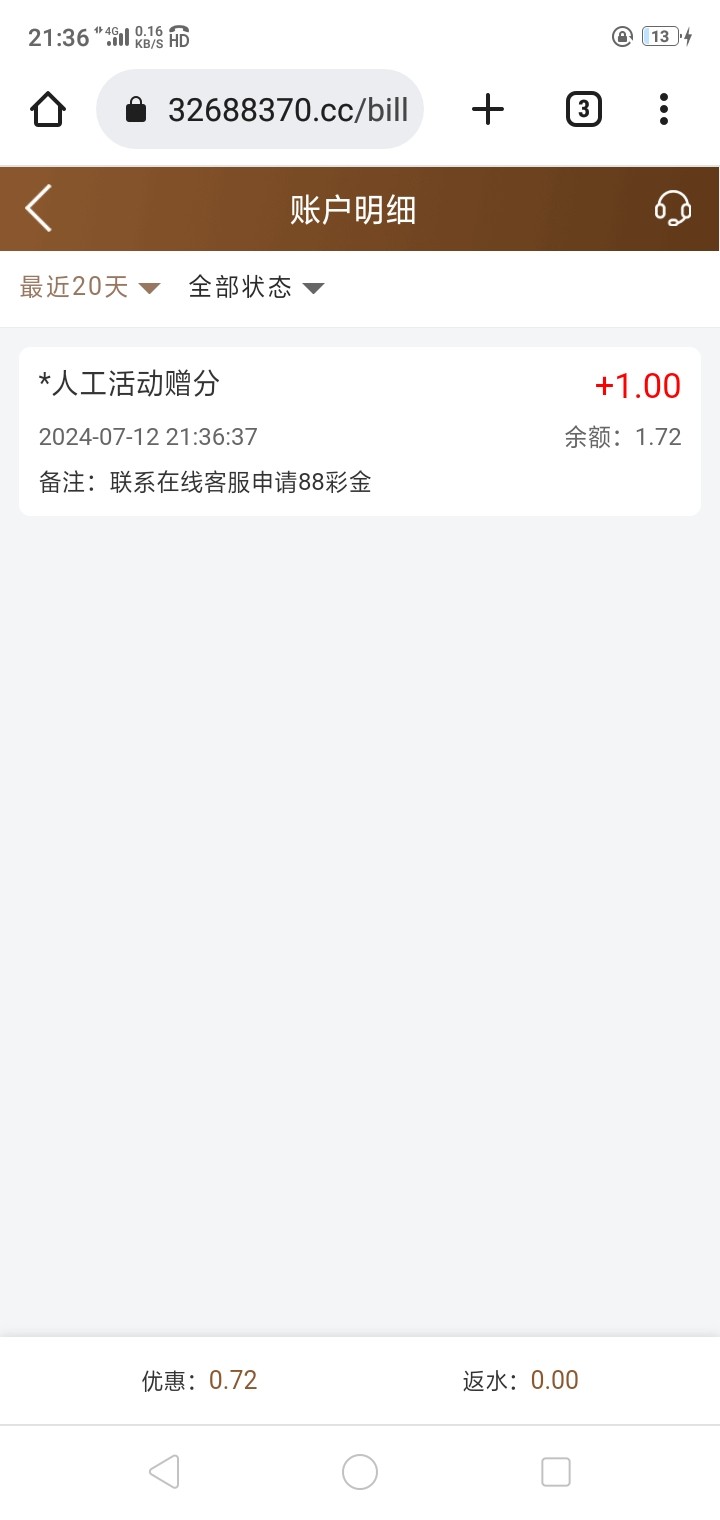The image size is (720, 1520).
Task: Open the tab switcher showing 3
Action: click(x=584, y=109)
